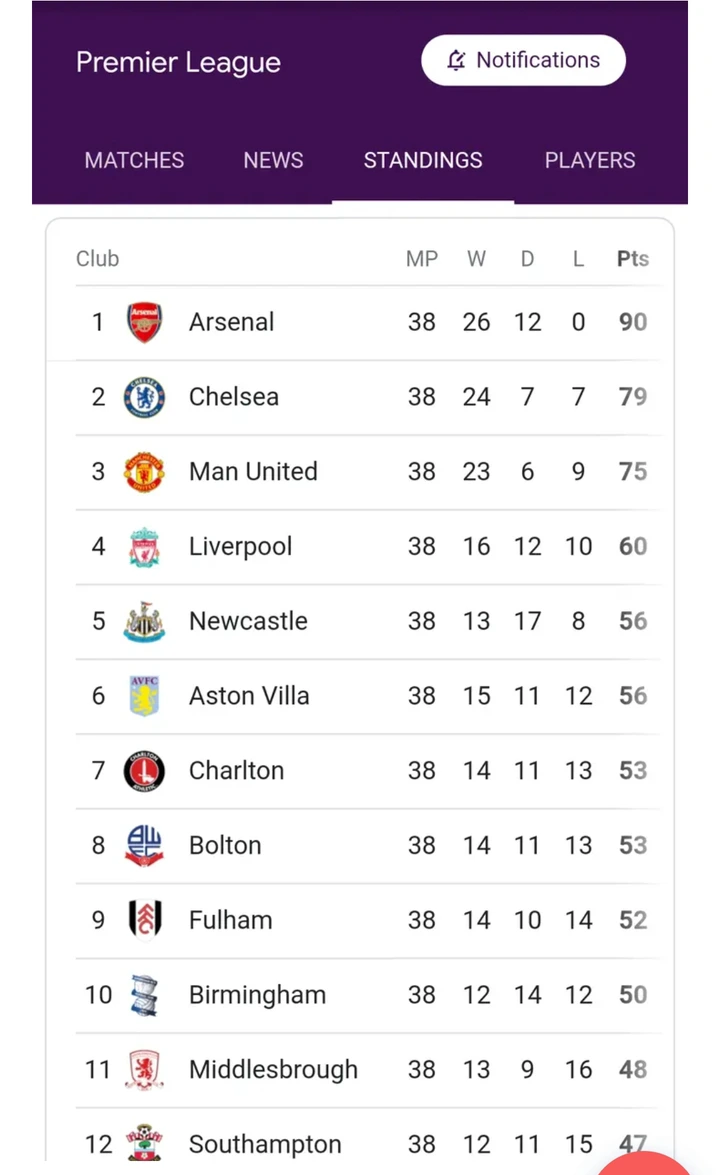The height and width of the screenshot is (1175, 720).
Task: Select the Standings tab
Action: click(423, 160)
